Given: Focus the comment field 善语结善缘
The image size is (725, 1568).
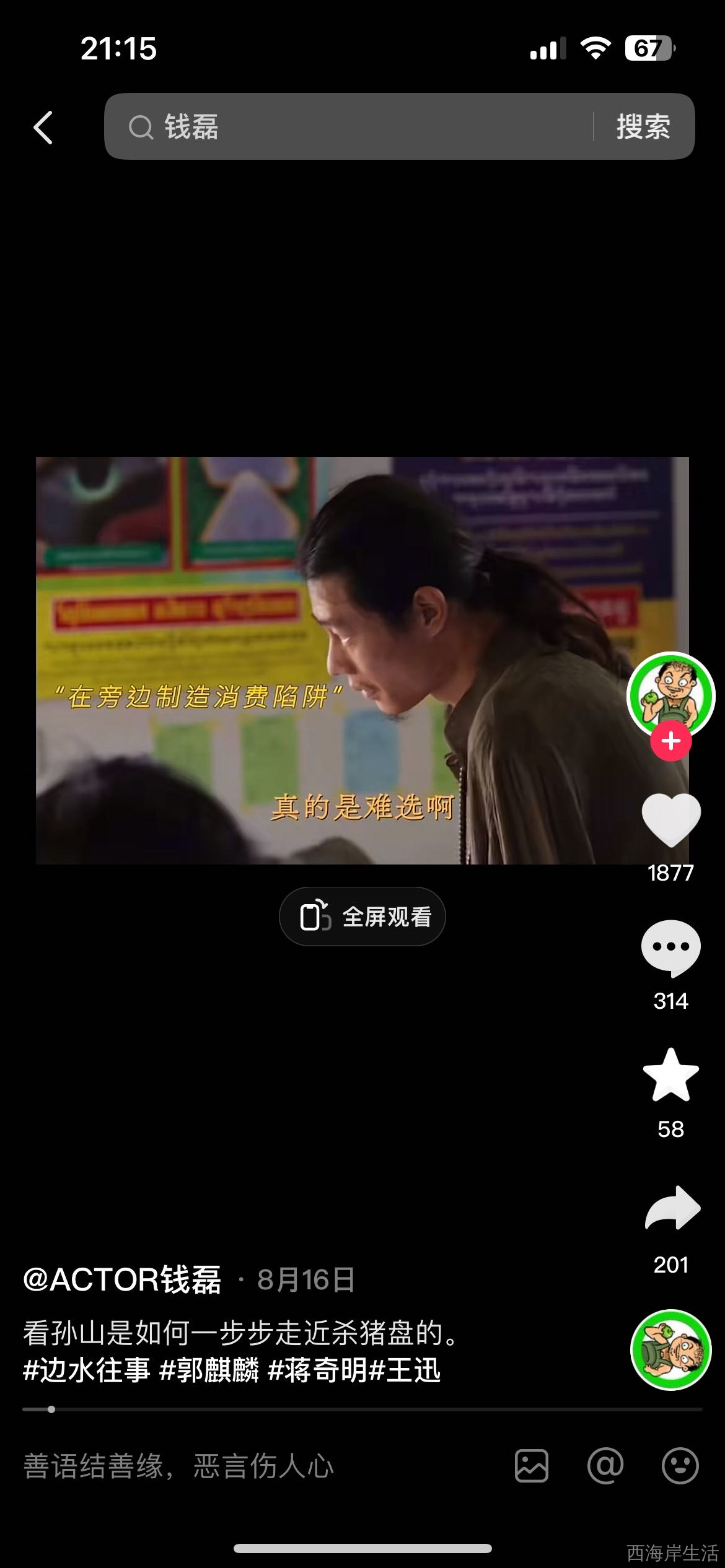Looking at the screenshot, I should click(248, 1466).
